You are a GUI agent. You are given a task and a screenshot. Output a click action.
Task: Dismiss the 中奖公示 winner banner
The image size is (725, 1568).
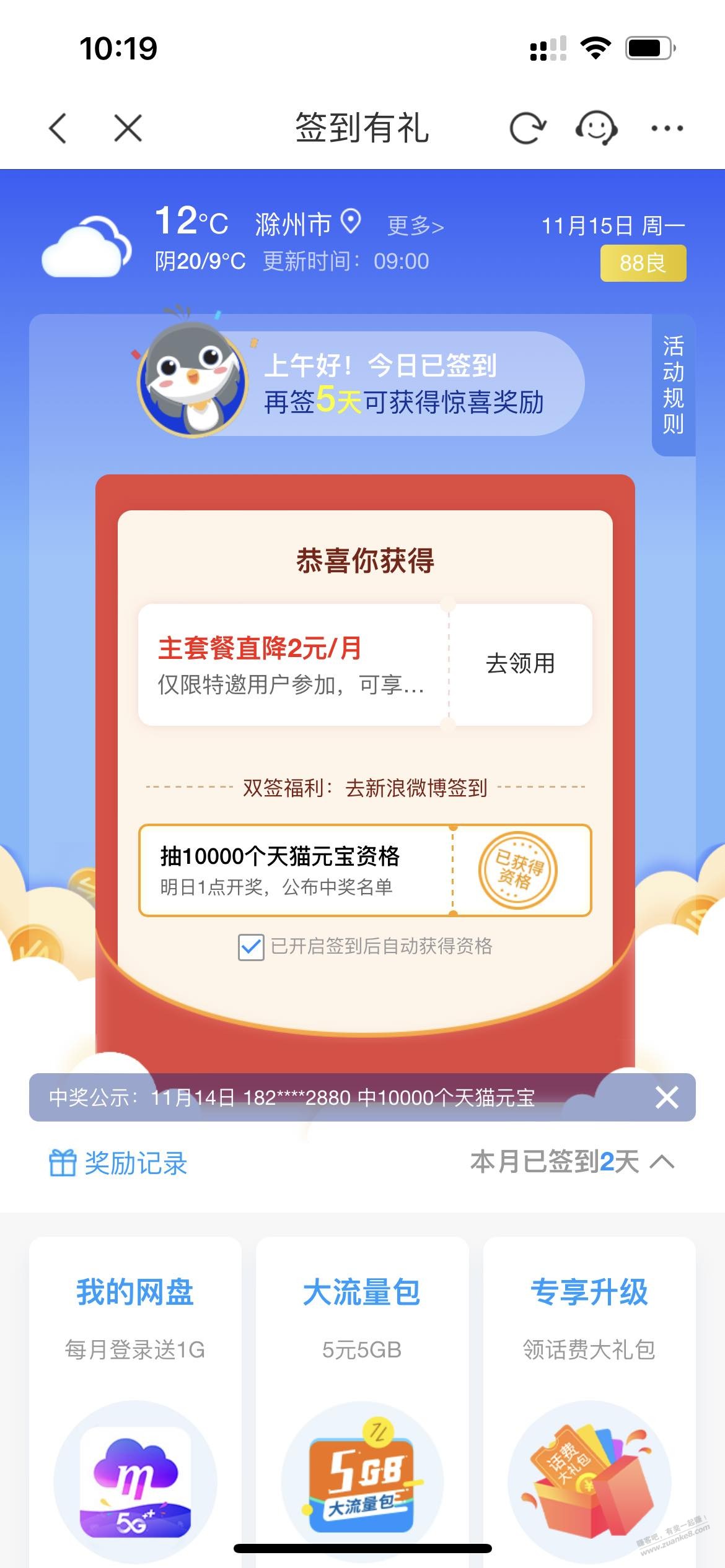click(667, 1097)
